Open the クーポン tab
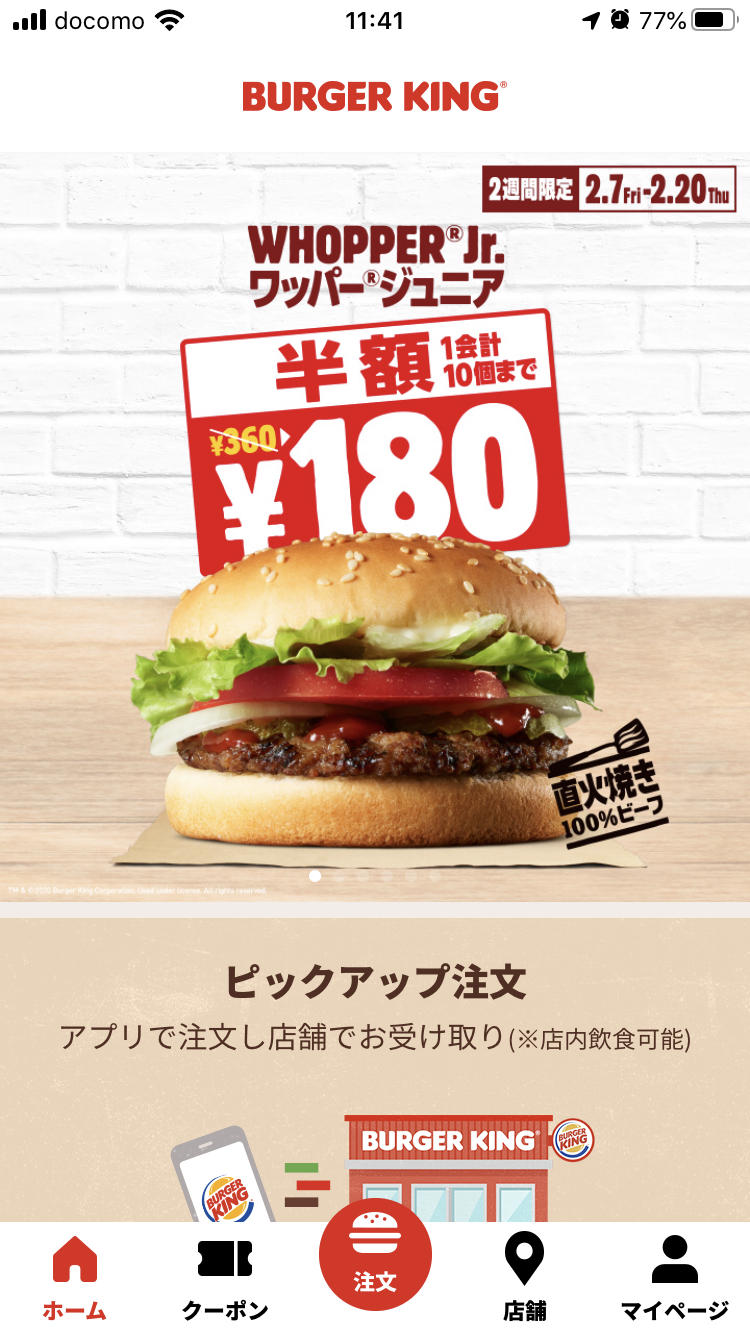Viewport: 750px width, 1334px height. coord(225,1277)
